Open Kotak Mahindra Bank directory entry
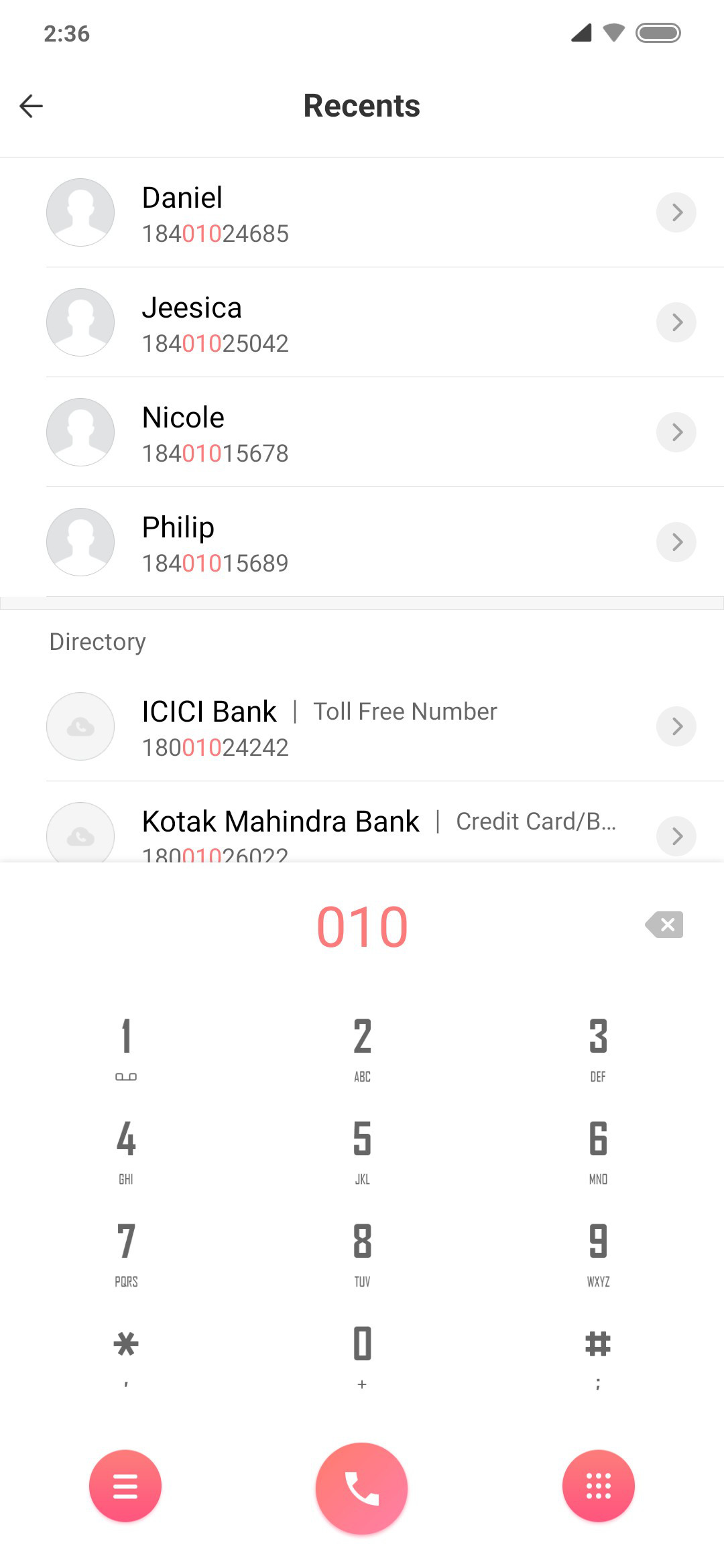724x1568 pixels. [x=362, y=823]
